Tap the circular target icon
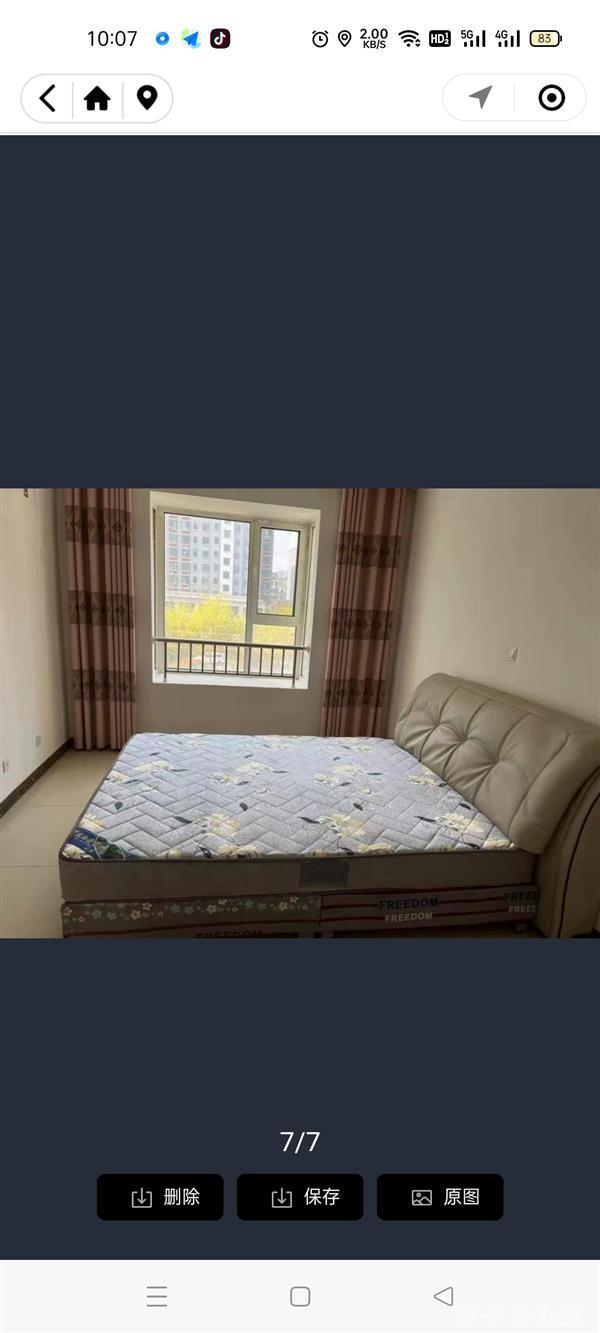600x1333 pixels. click(x=551, y=97)
